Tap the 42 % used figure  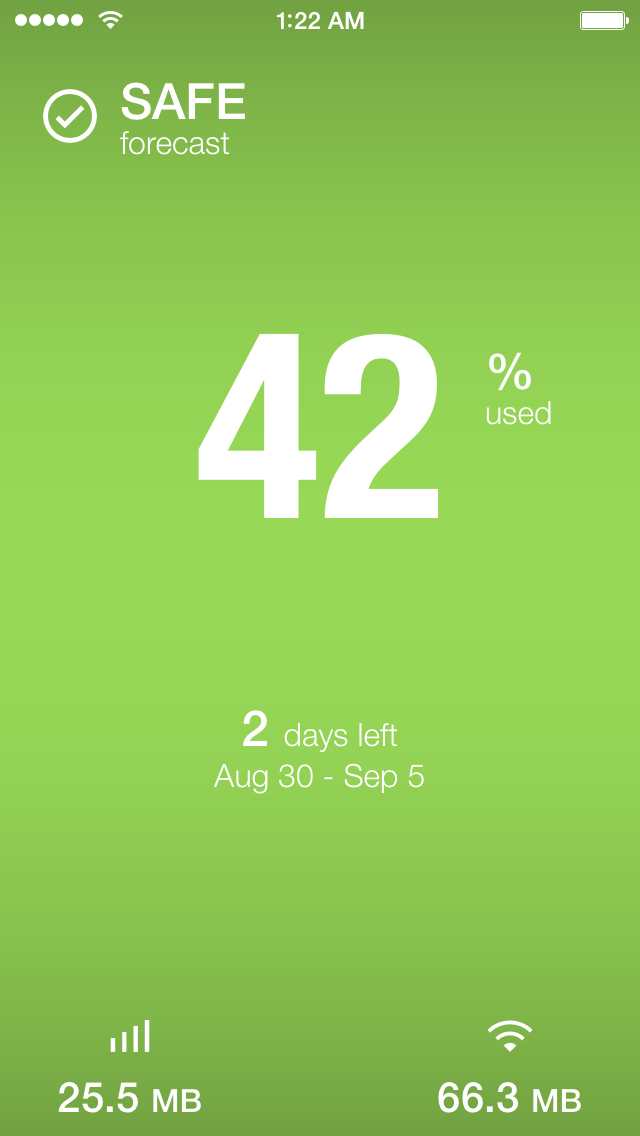(320, 425)
